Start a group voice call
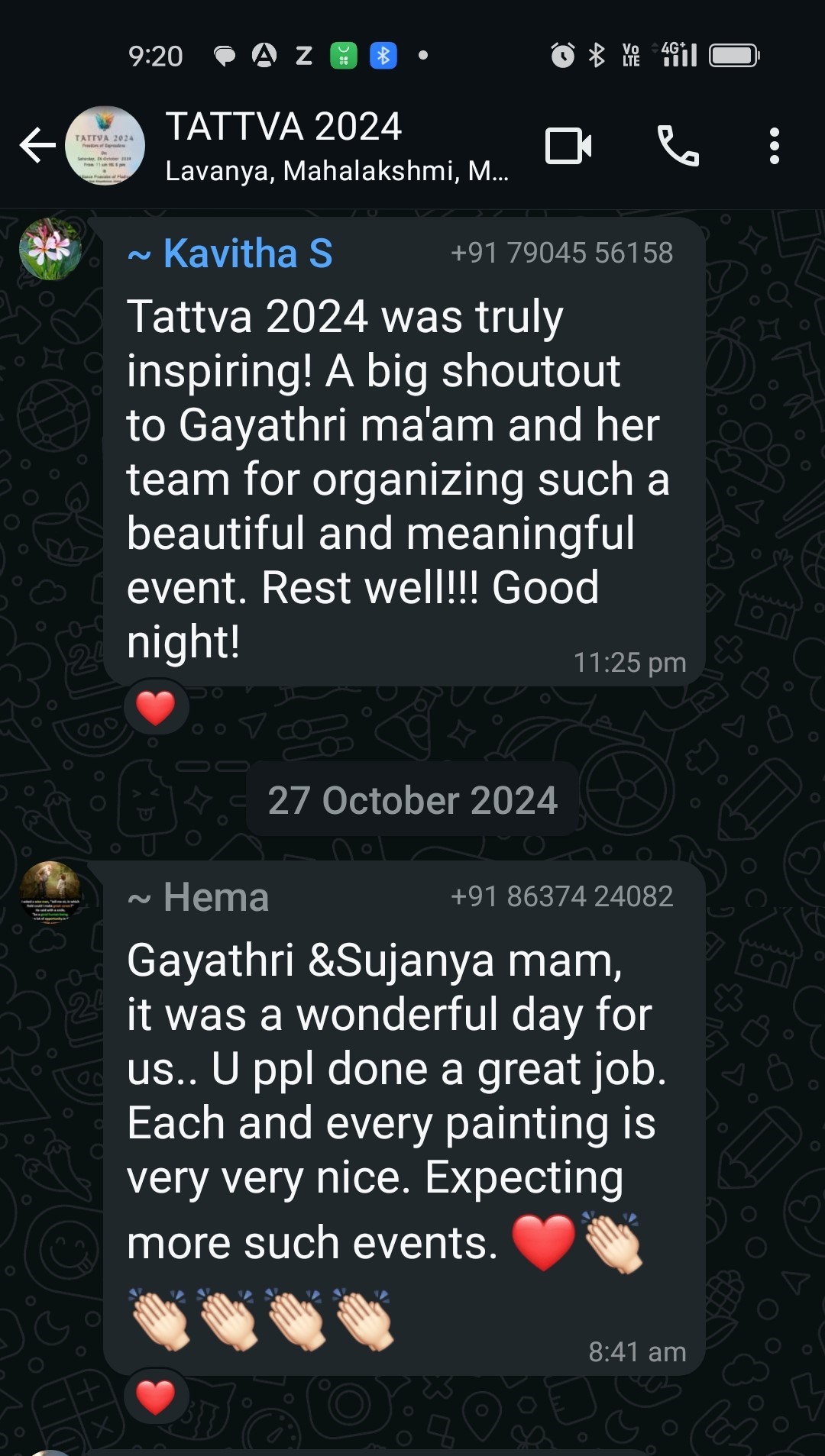This screenshot has height=1456, width=825. pyautogui.click(x=678, y=145)
